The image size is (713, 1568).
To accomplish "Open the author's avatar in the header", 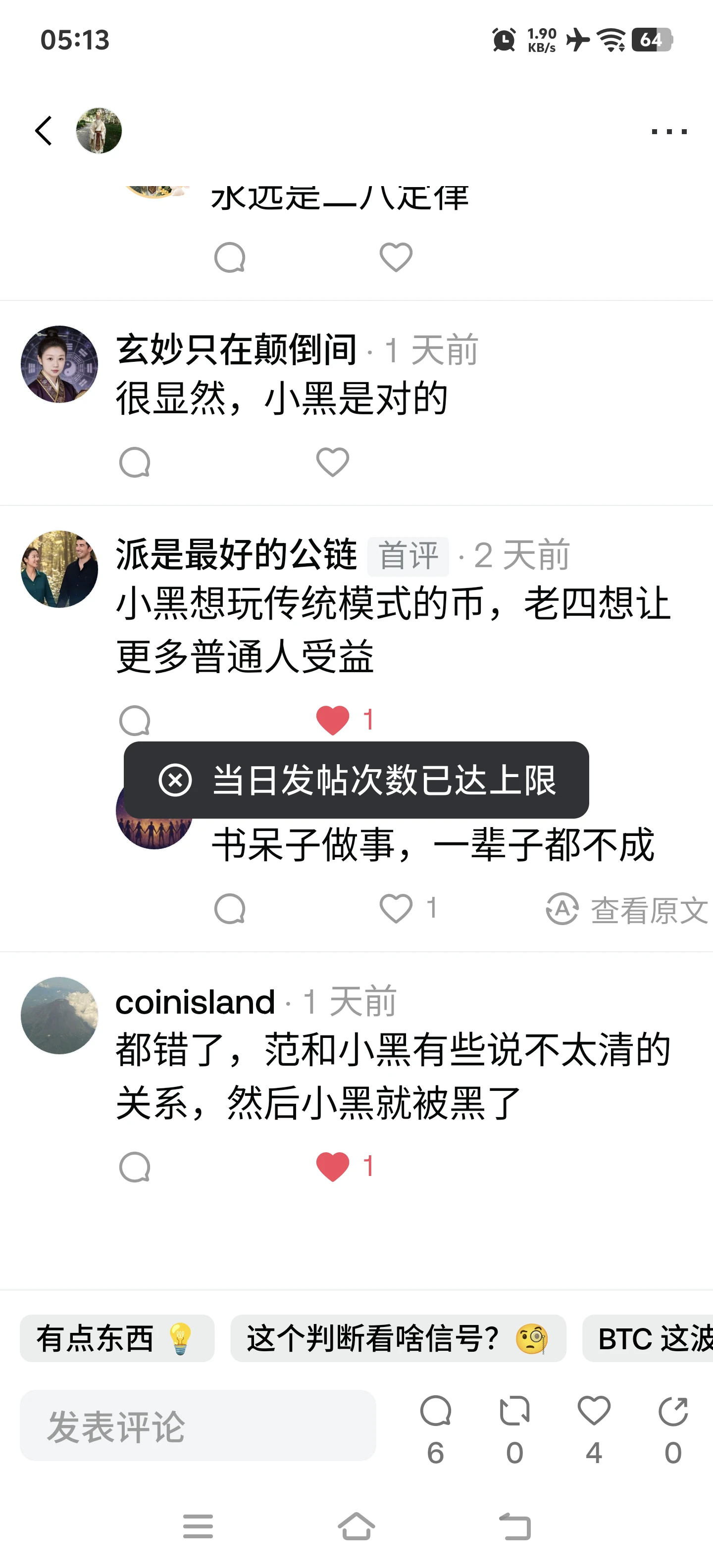I will (99, 131).
